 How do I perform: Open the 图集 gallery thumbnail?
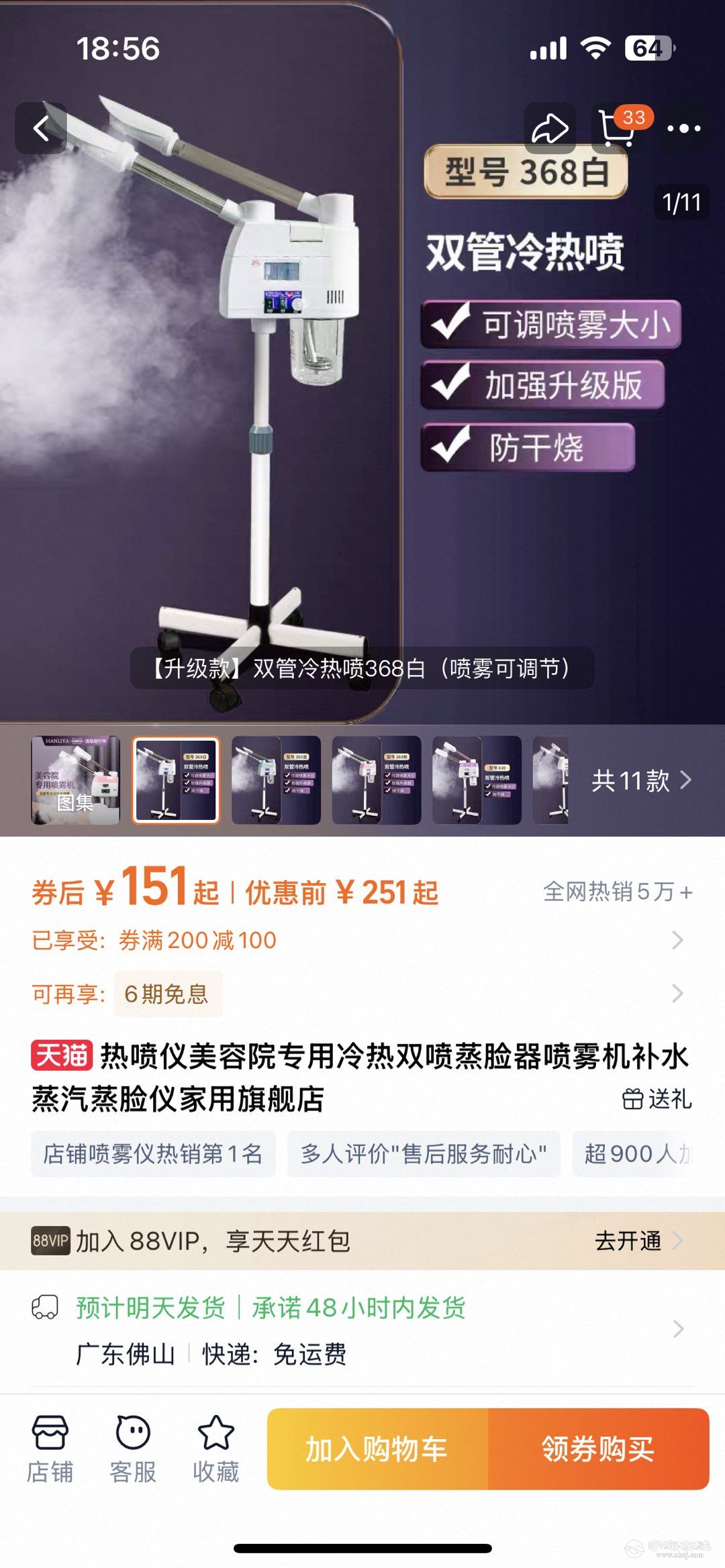point(75,780)
